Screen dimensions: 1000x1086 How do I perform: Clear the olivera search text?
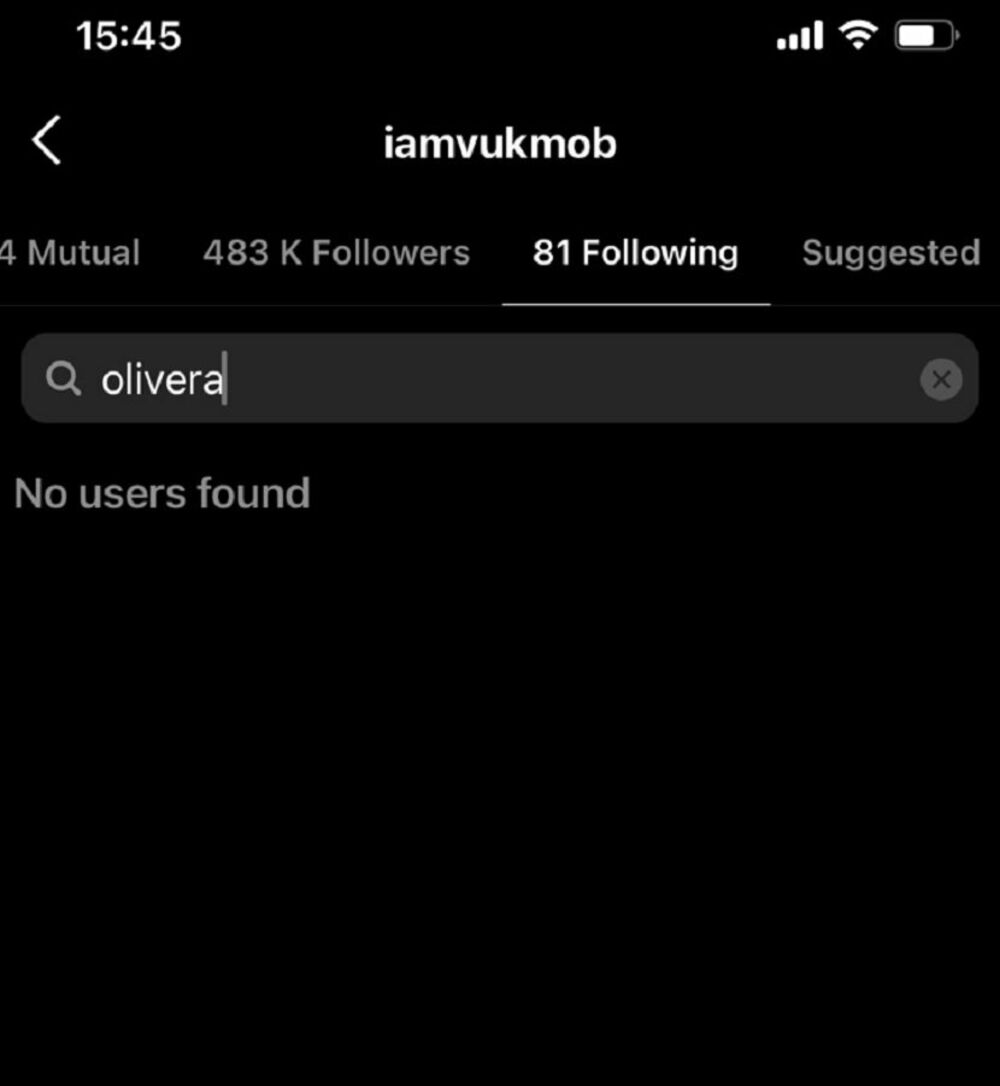940,380
